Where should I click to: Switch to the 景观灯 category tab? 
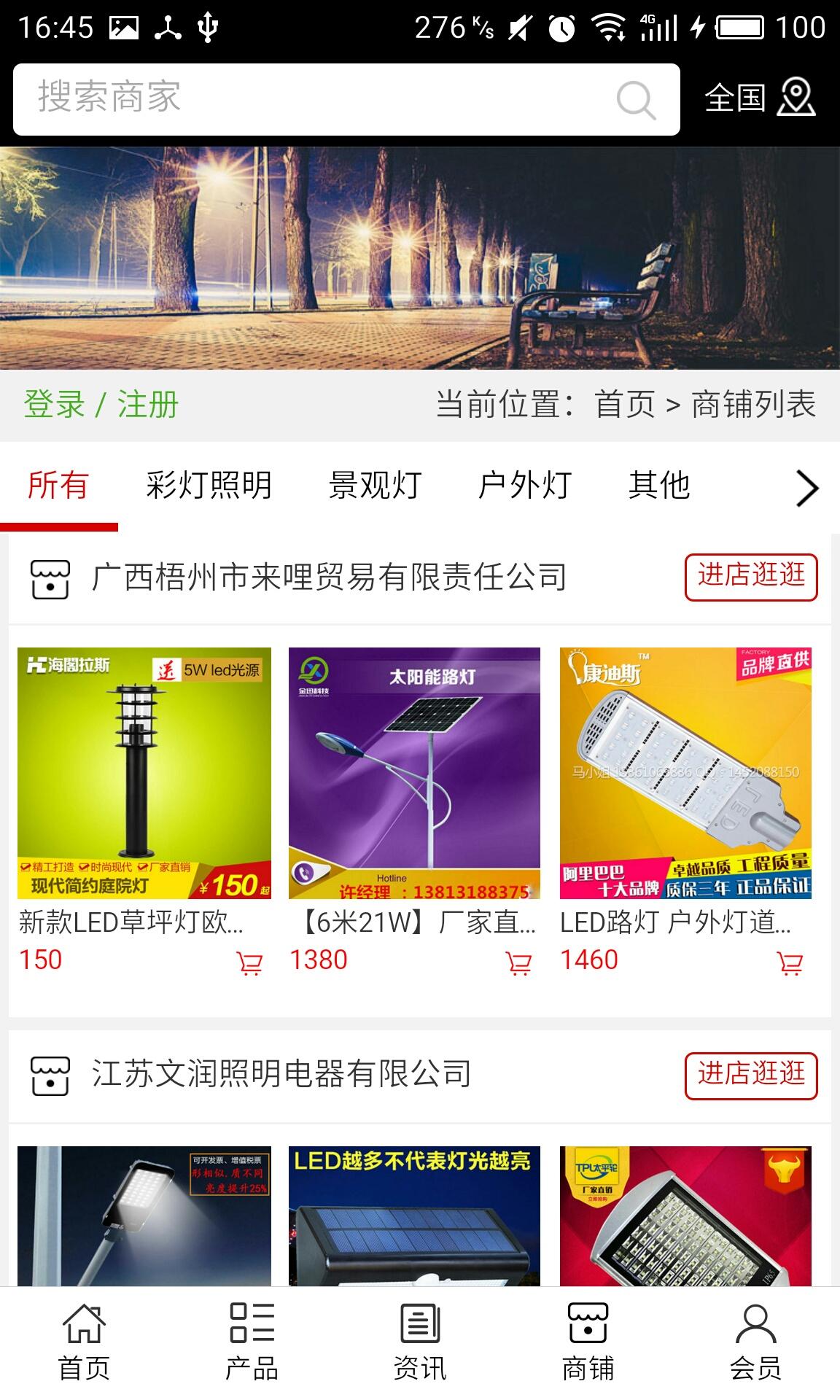pos(375,486)
